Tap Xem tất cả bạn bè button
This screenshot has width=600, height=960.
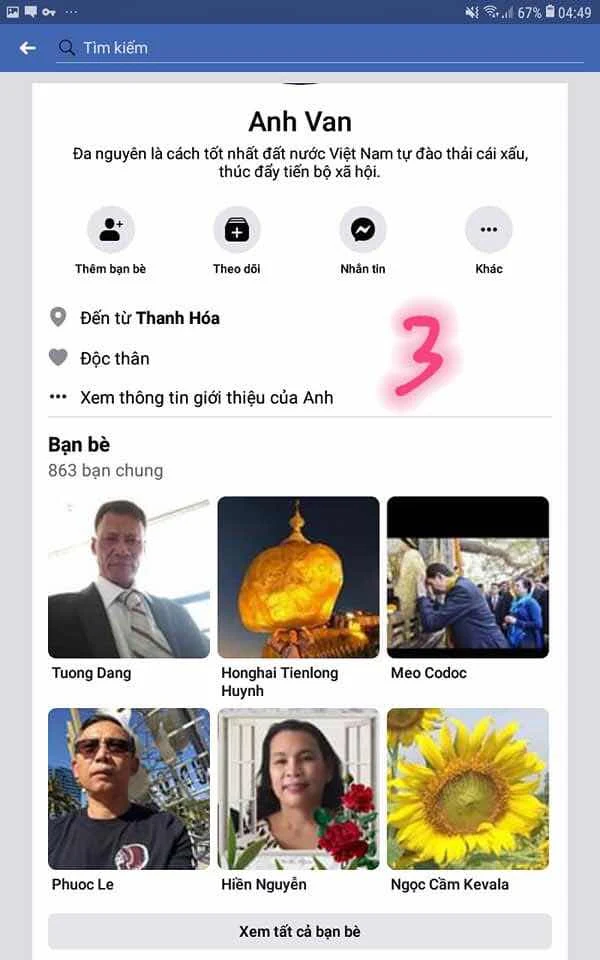tap(300, 931)
